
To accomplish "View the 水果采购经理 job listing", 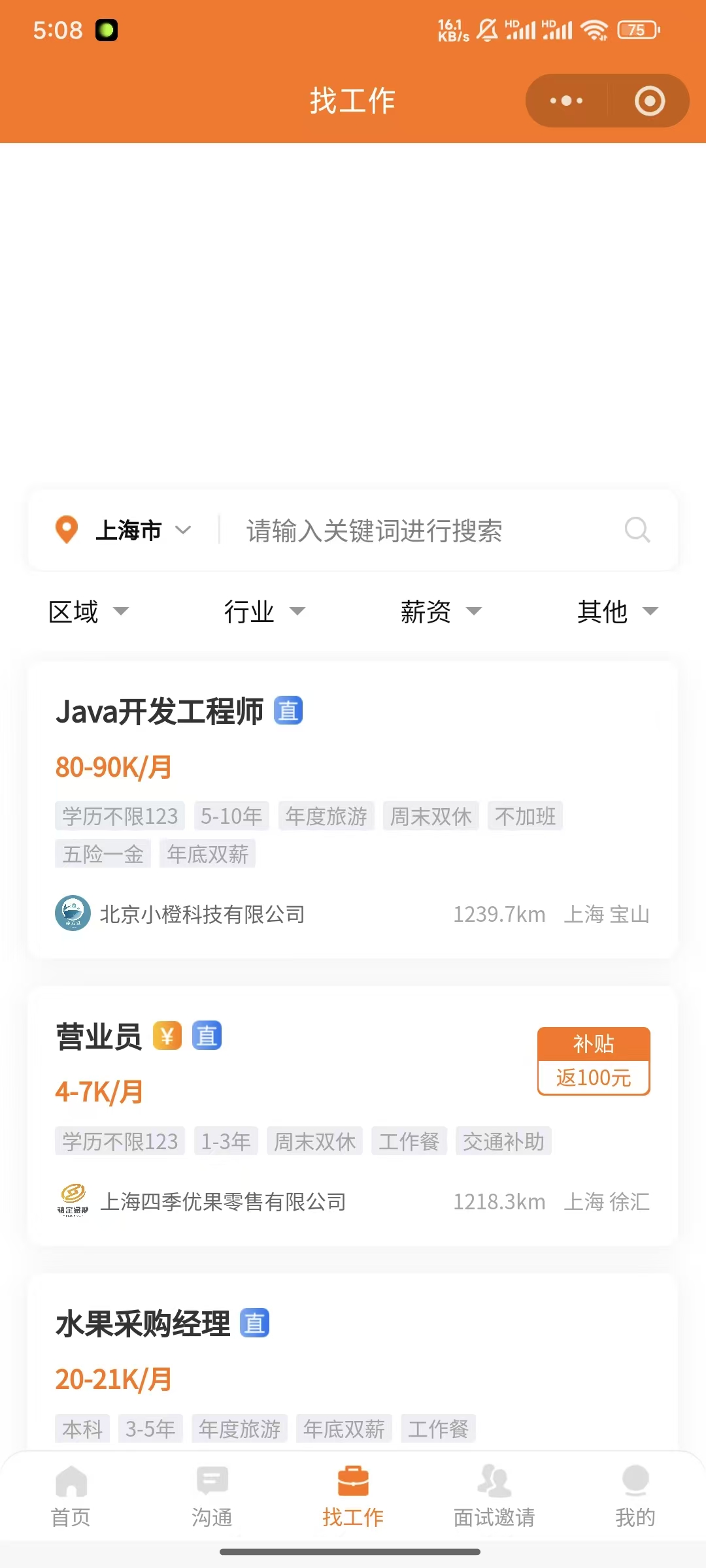I will pos(353,1359).
